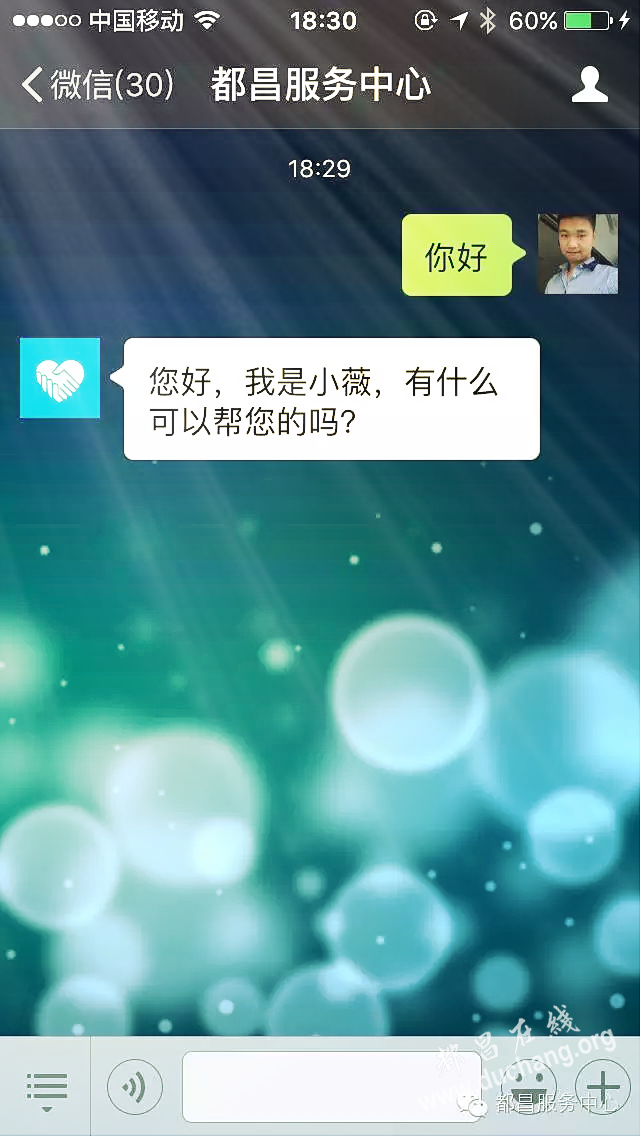Open the 都昌服务中心 handshake avatar
640x1136 pixels.
60,378
